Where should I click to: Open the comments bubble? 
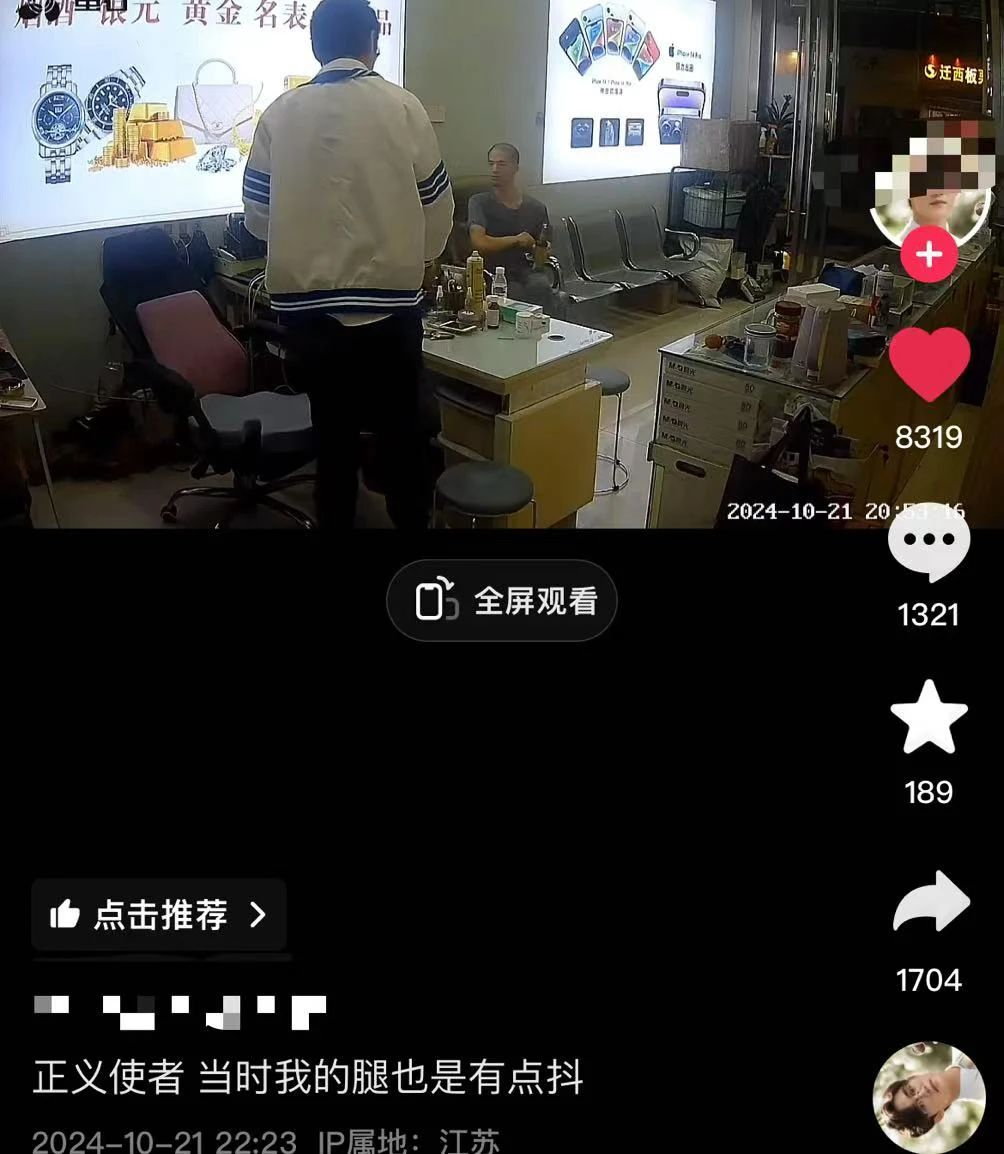point(929,542)
